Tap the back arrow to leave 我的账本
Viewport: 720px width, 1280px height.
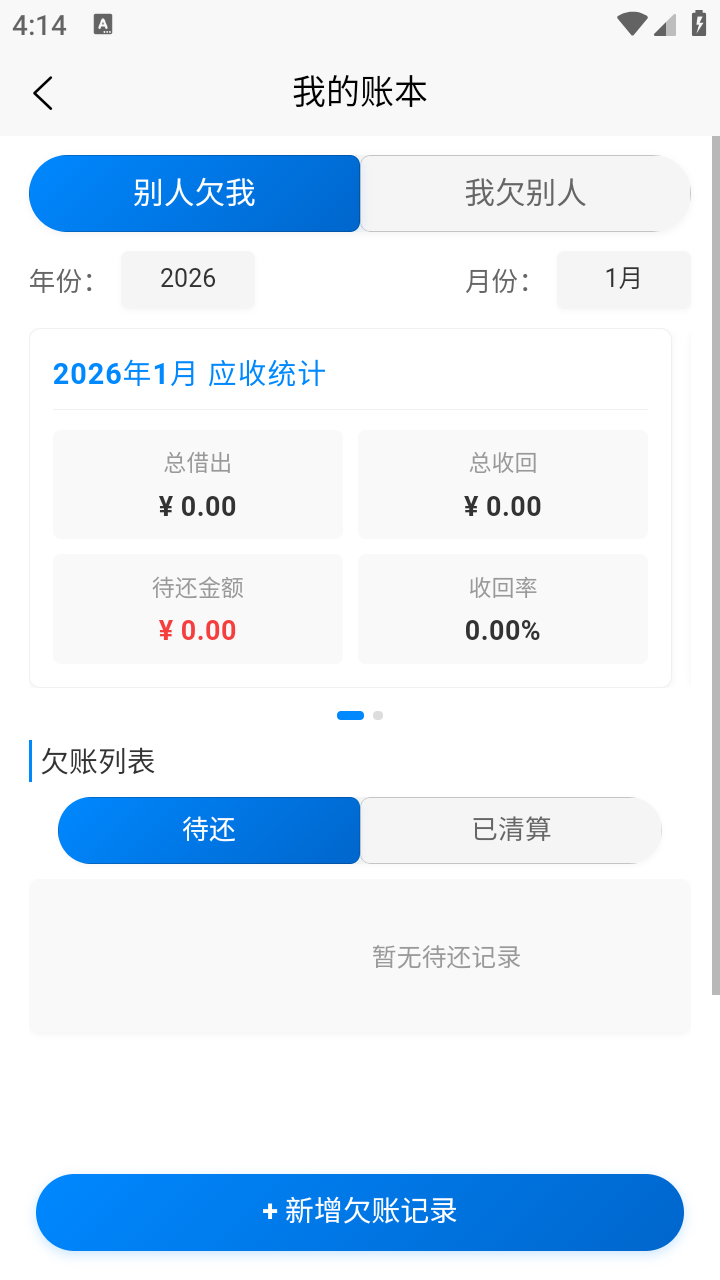[x=42, y=92]
